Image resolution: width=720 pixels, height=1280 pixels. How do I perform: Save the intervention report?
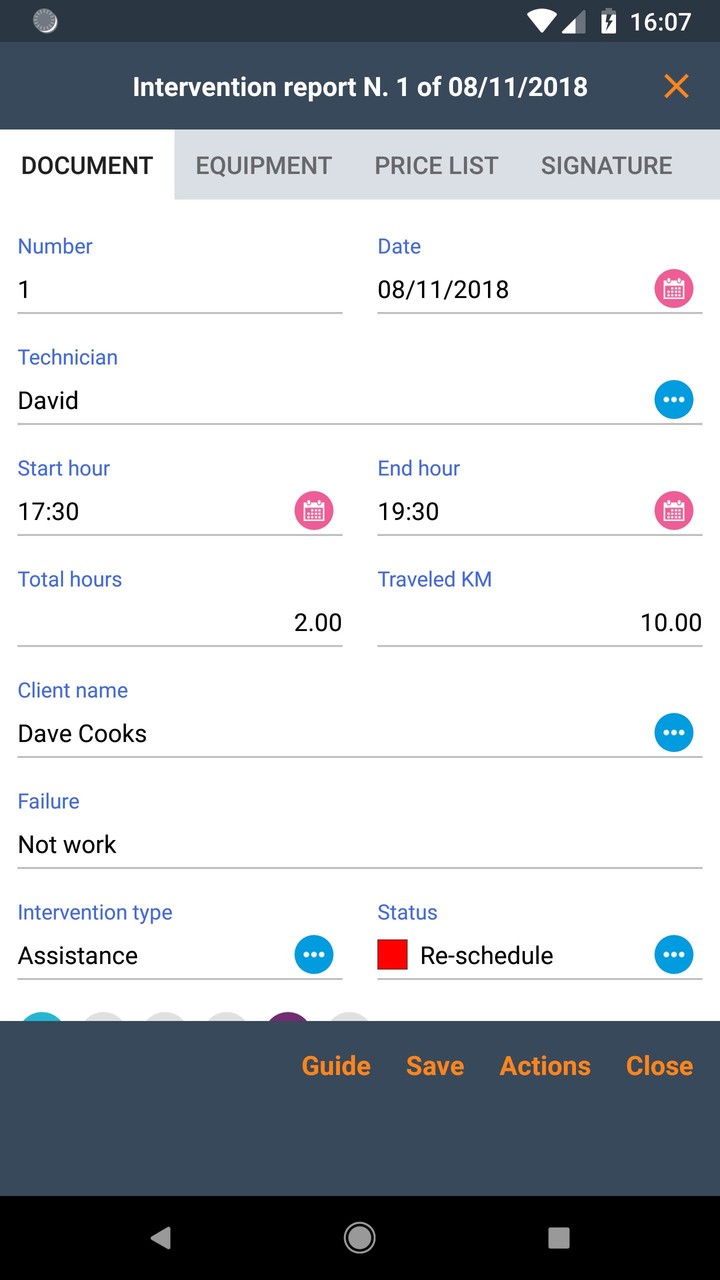coord(435,1066)
